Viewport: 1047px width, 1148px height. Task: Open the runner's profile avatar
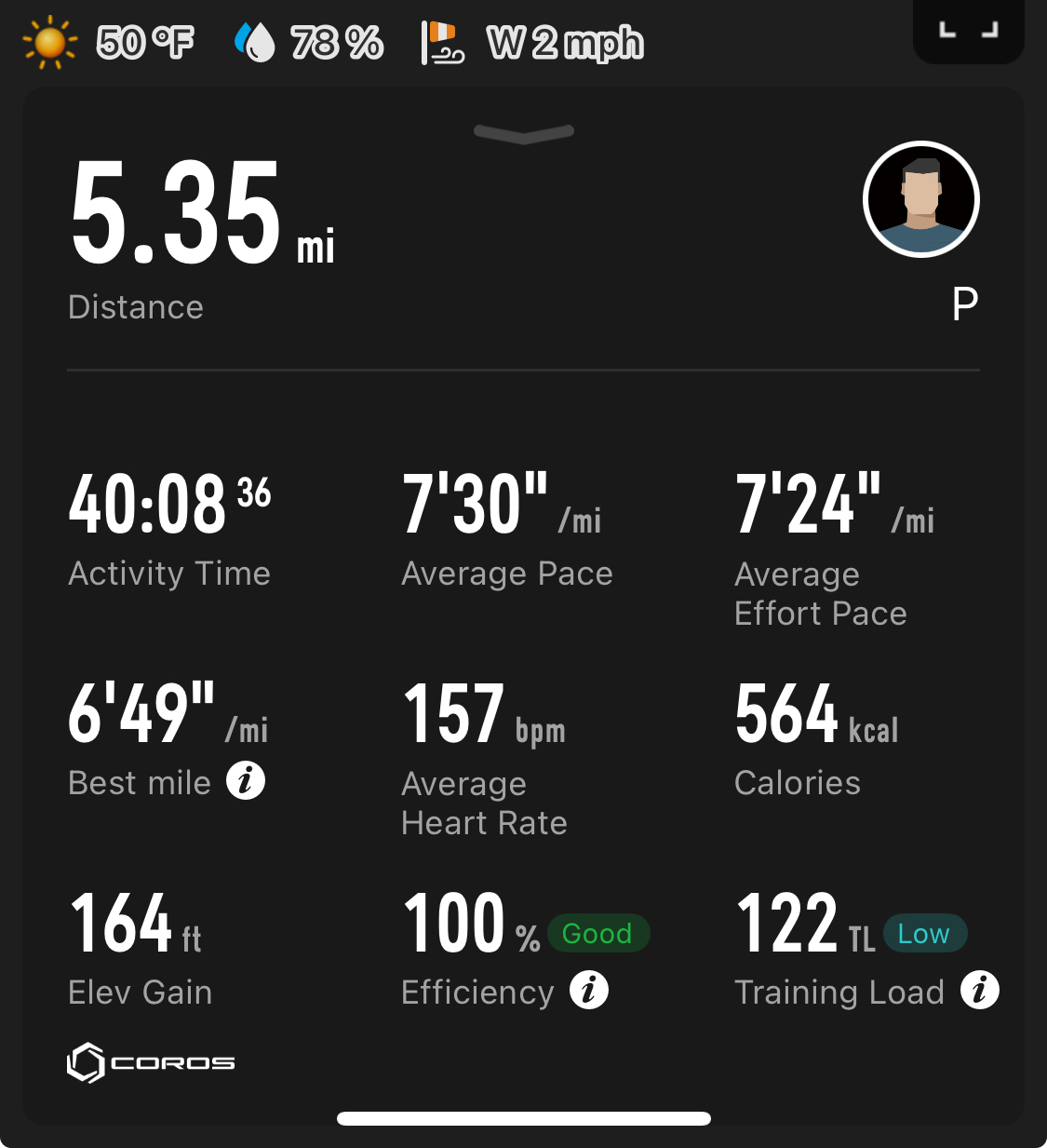coord(921,199)
